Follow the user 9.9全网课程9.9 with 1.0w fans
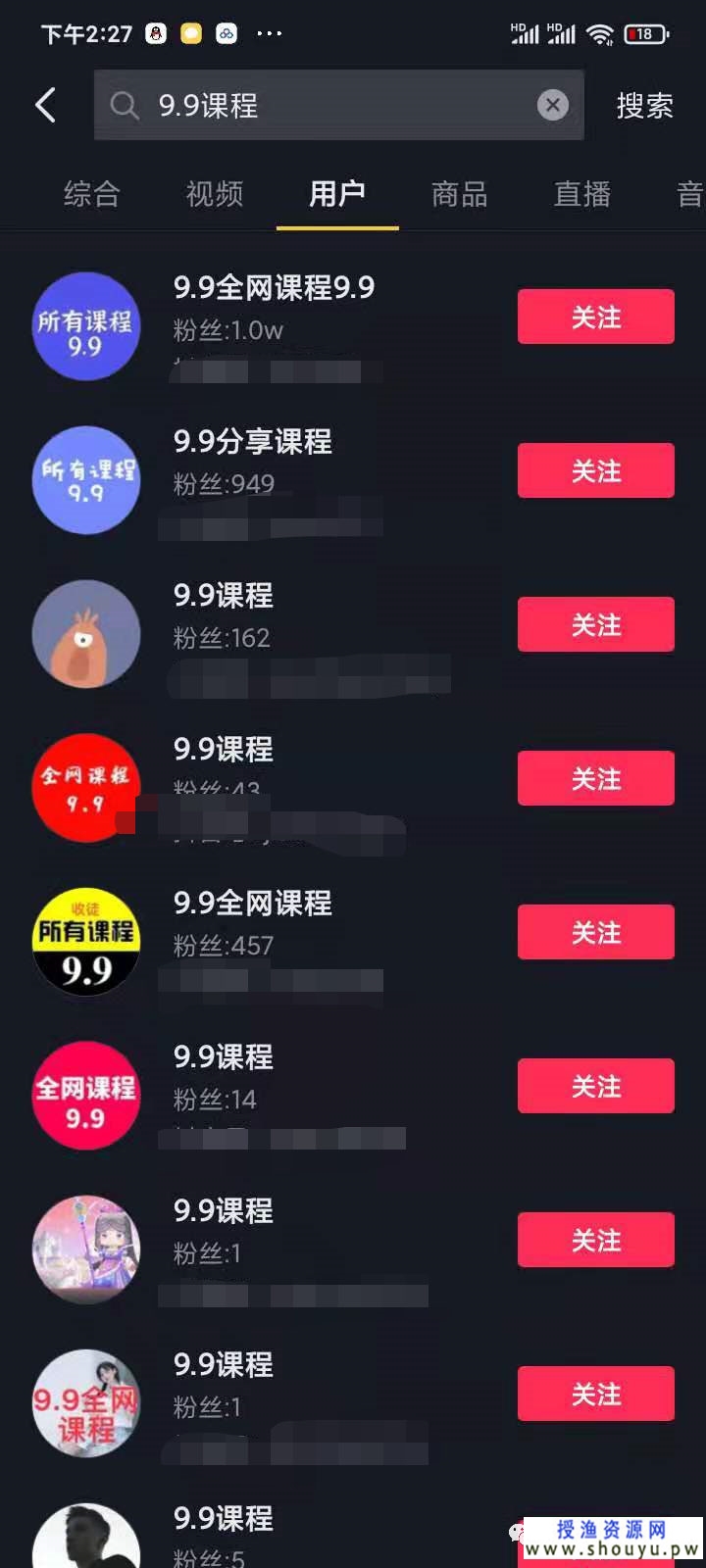Image resolution: width=706 pixels, height=1568 pixels. (x=595, y=317)
